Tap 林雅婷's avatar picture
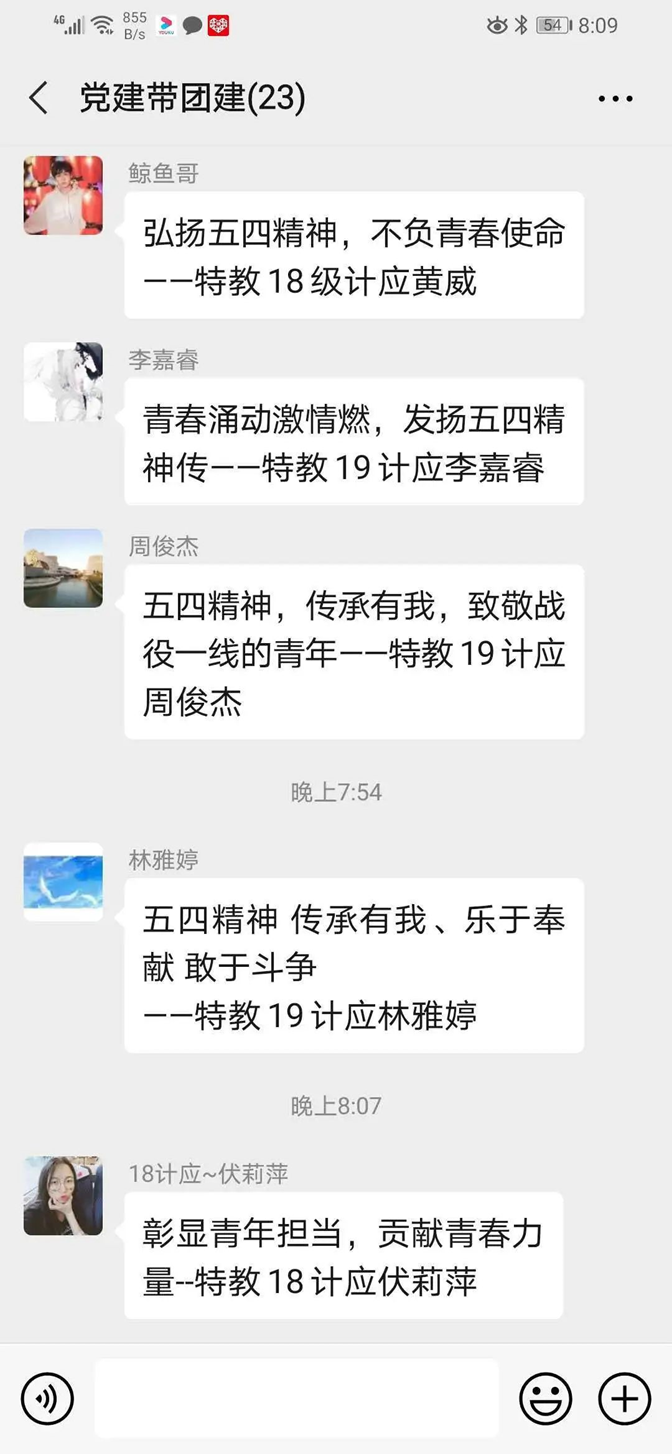 pyautogui.click(x=63, y=882)
